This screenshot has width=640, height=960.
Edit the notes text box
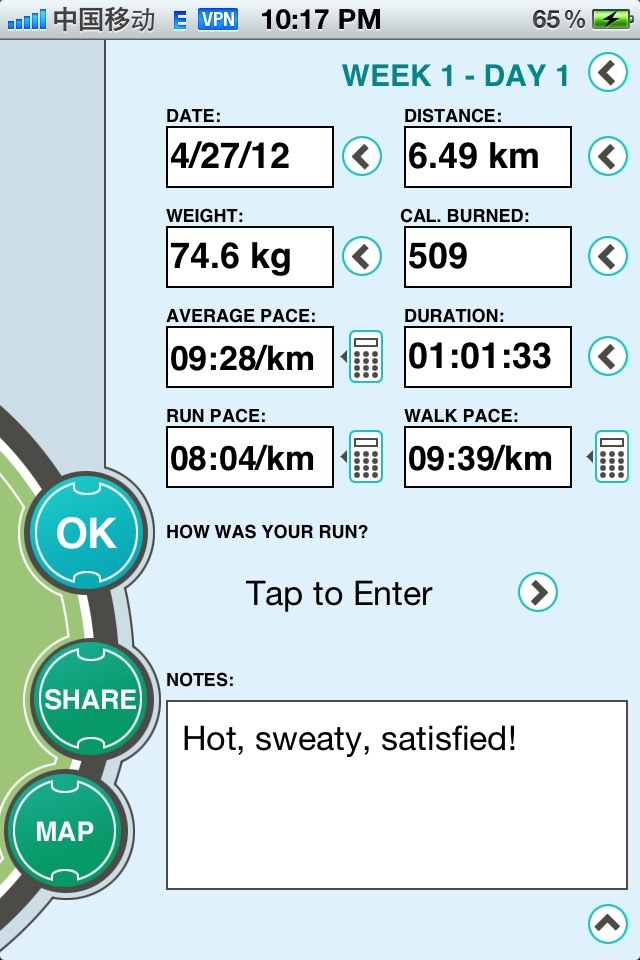397,795
